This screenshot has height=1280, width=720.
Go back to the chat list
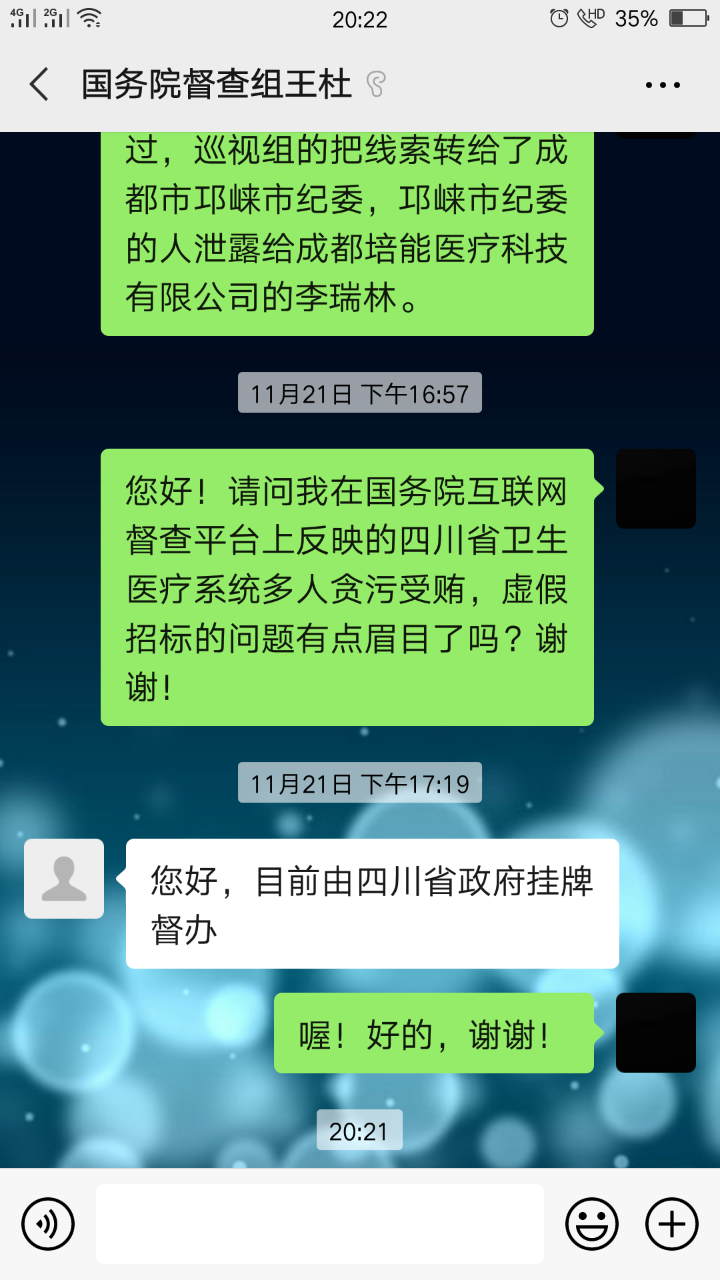tap(39, 85)
